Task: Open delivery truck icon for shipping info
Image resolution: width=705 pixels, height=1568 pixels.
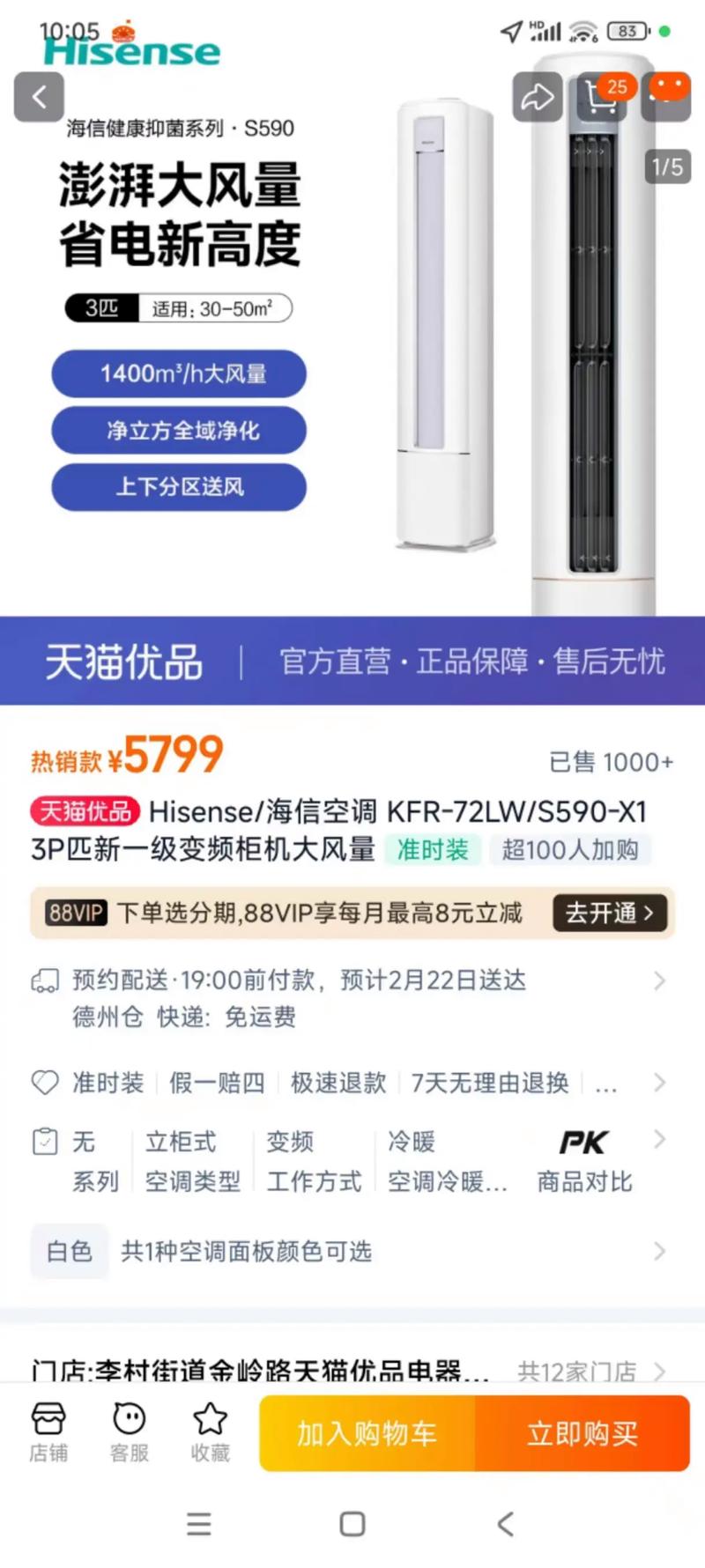Action: tap(46, 980)
